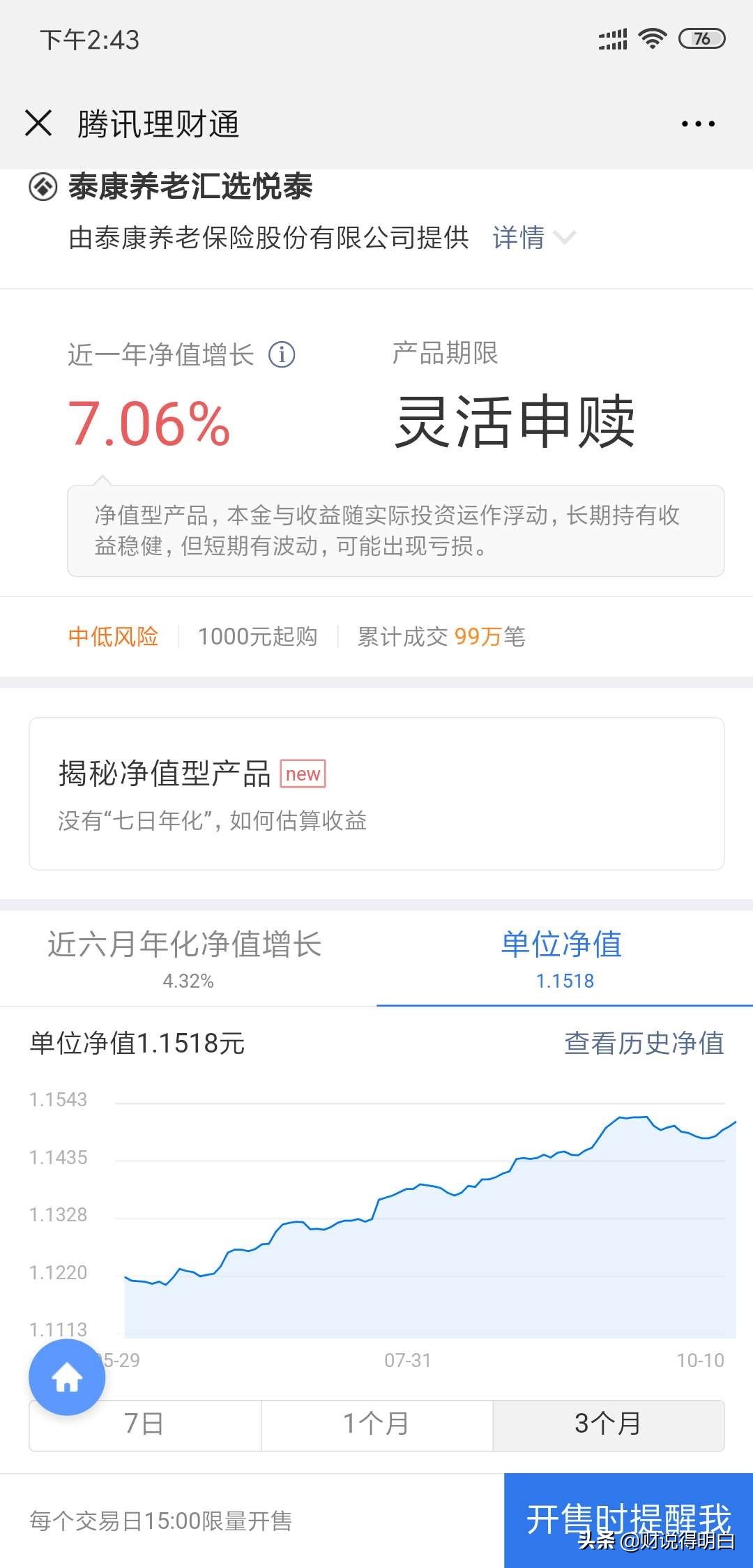Select the 3个月 time range

pyautogui.click(x=609, y=1424)
